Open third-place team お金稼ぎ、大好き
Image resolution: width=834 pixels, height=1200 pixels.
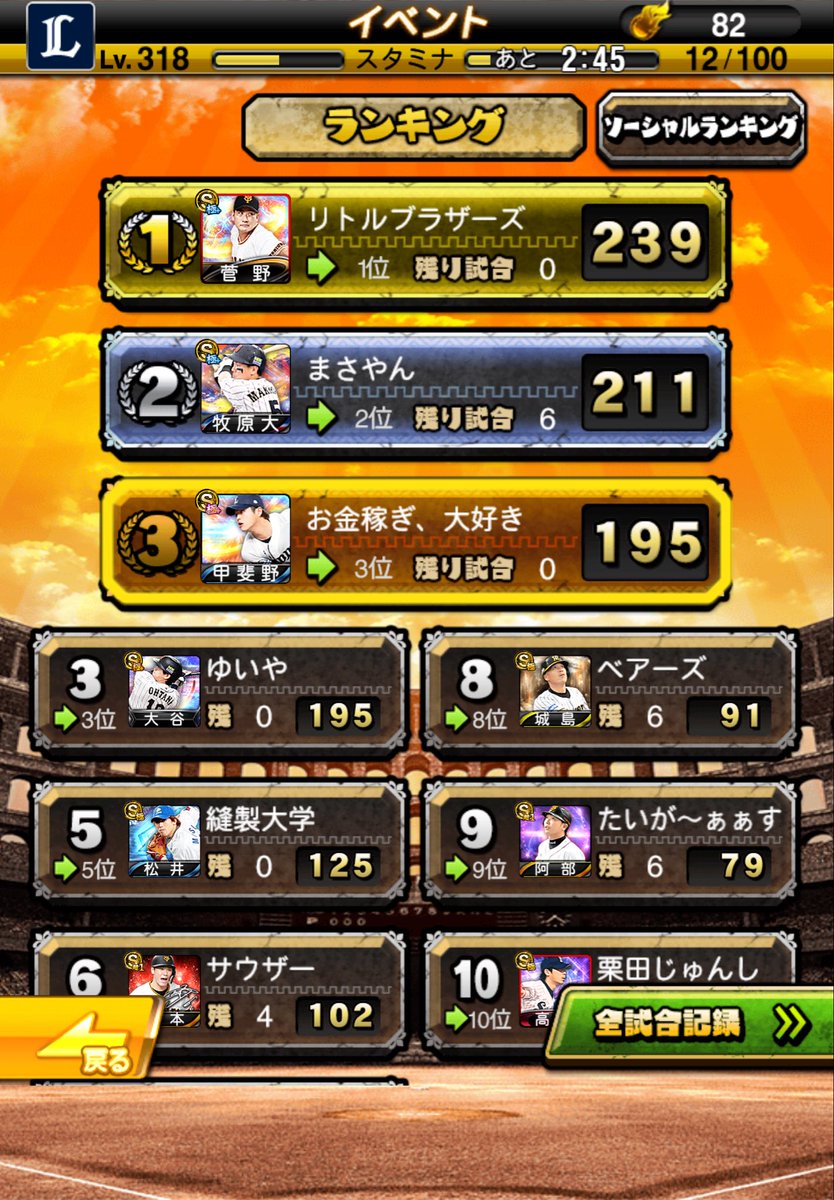tap(414, 543)
